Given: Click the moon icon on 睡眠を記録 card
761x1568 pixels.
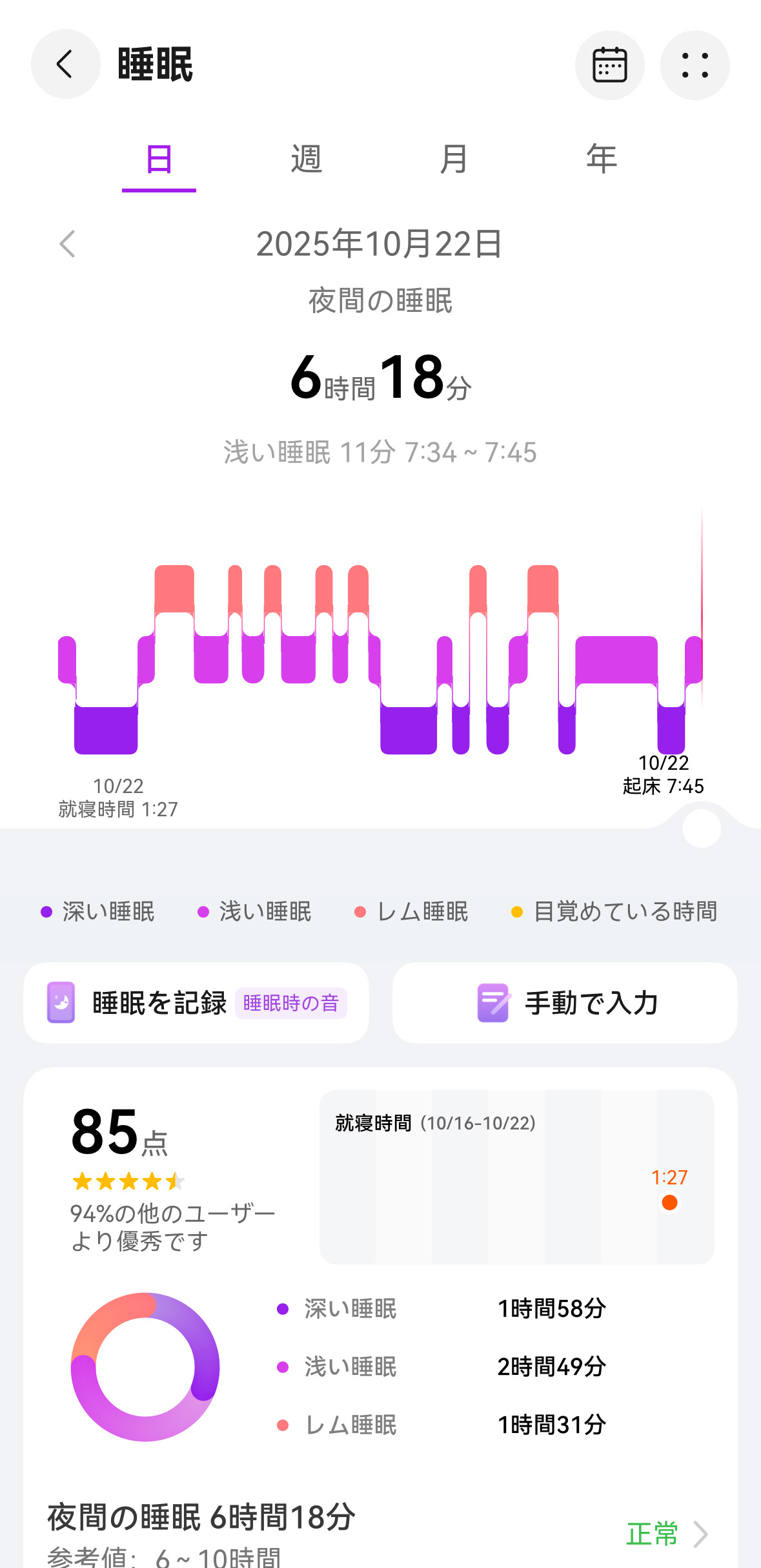Looking at the screenshot, I should 61,1002.
